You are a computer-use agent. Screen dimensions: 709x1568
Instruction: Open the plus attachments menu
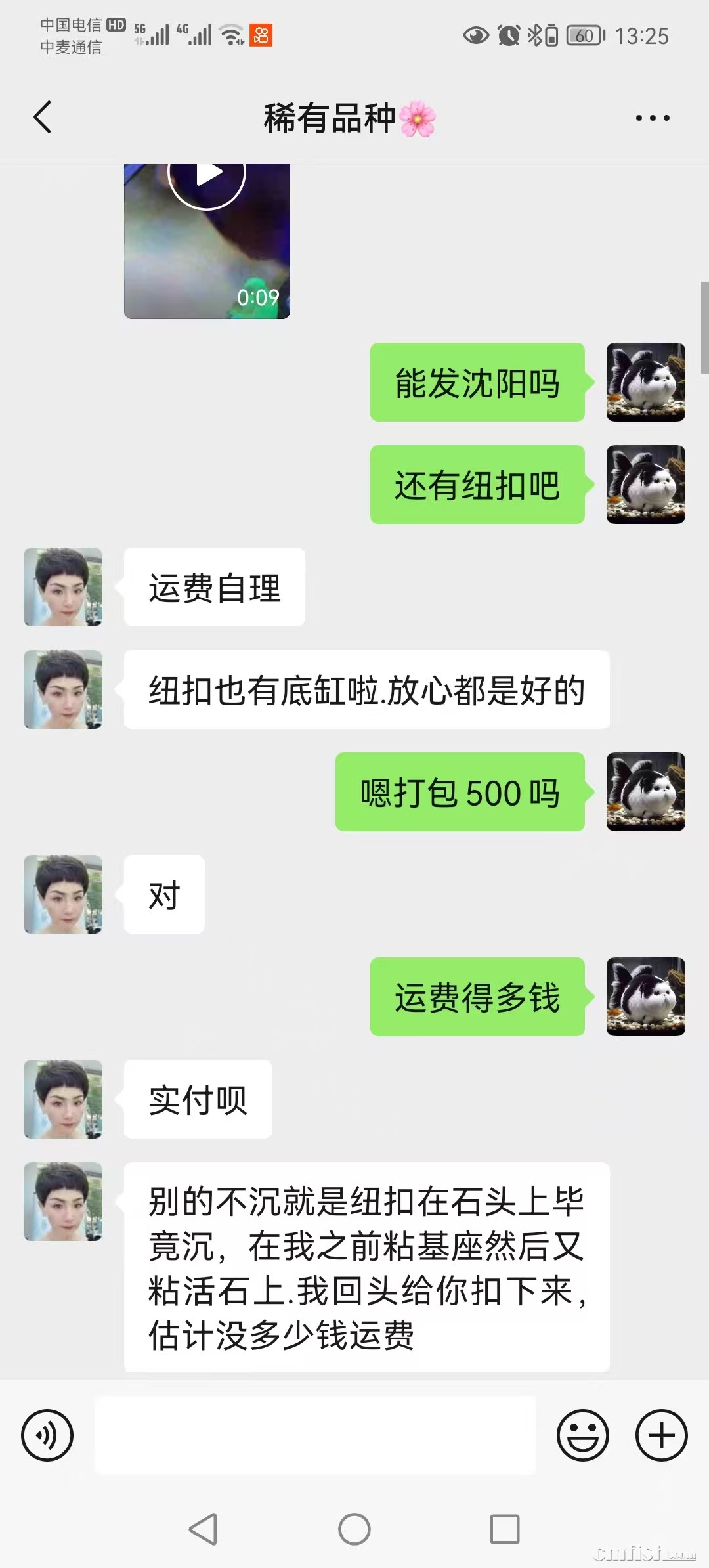point(661,1435)
